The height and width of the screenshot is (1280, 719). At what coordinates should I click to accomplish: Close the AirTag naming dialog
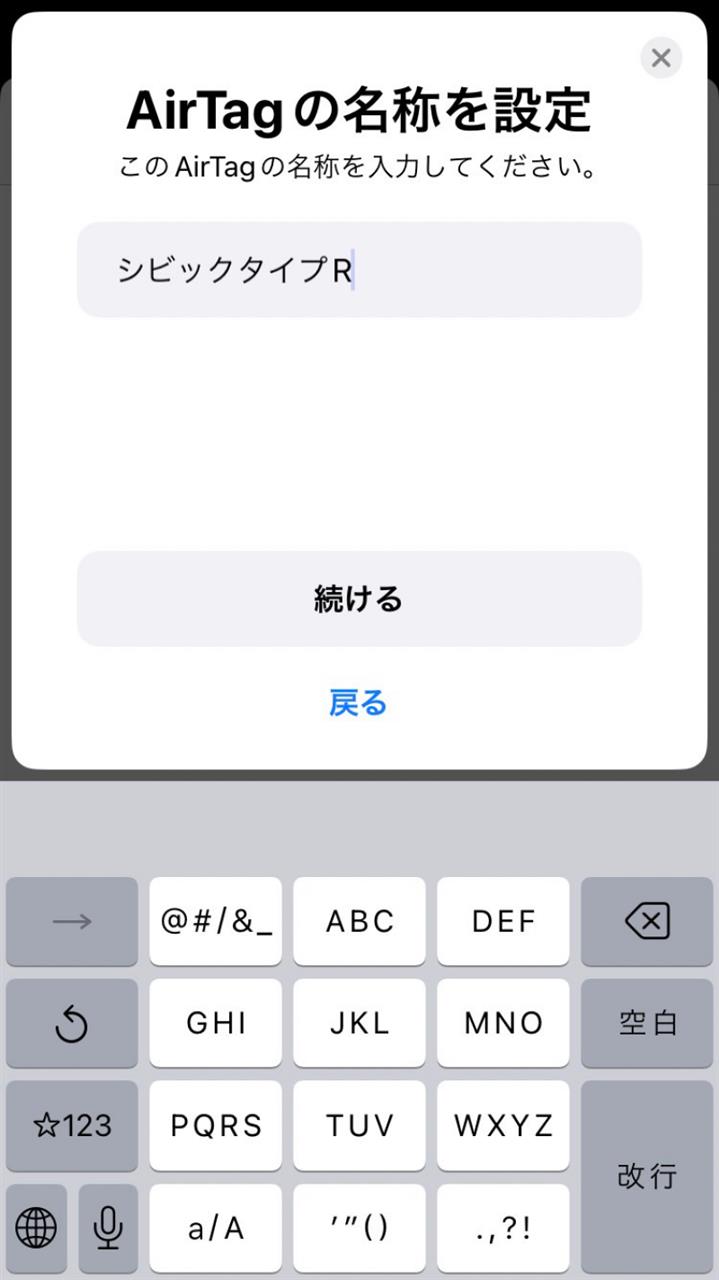661,58
